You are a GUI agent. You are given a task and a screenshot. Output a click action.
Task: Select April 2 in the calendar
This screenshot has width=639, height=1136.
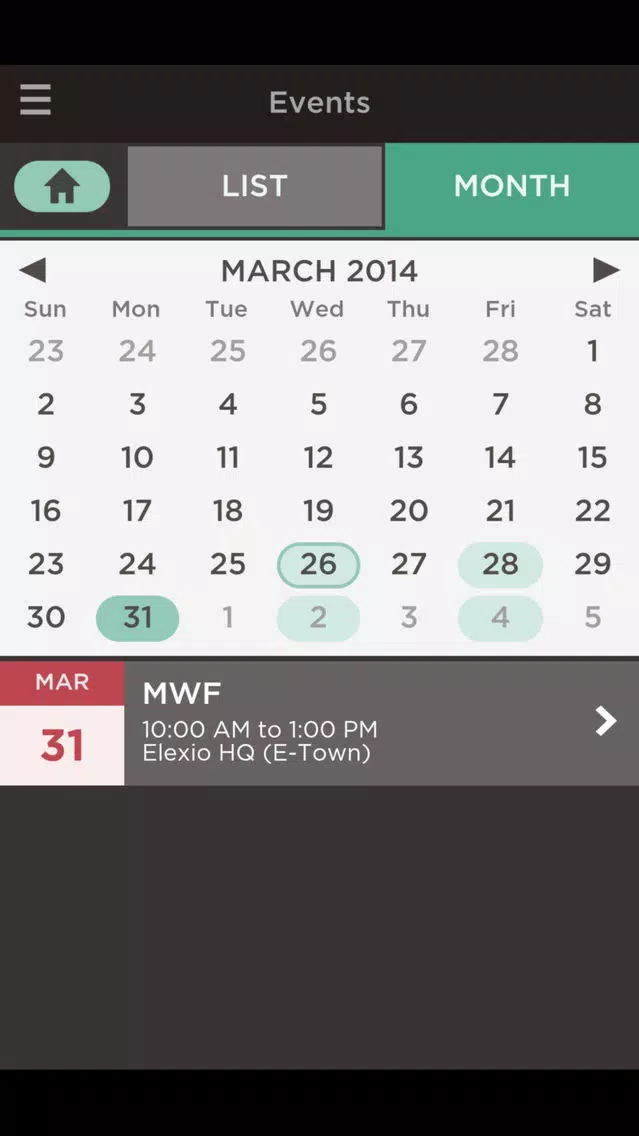pyautogui.click(x=318, y=617)
